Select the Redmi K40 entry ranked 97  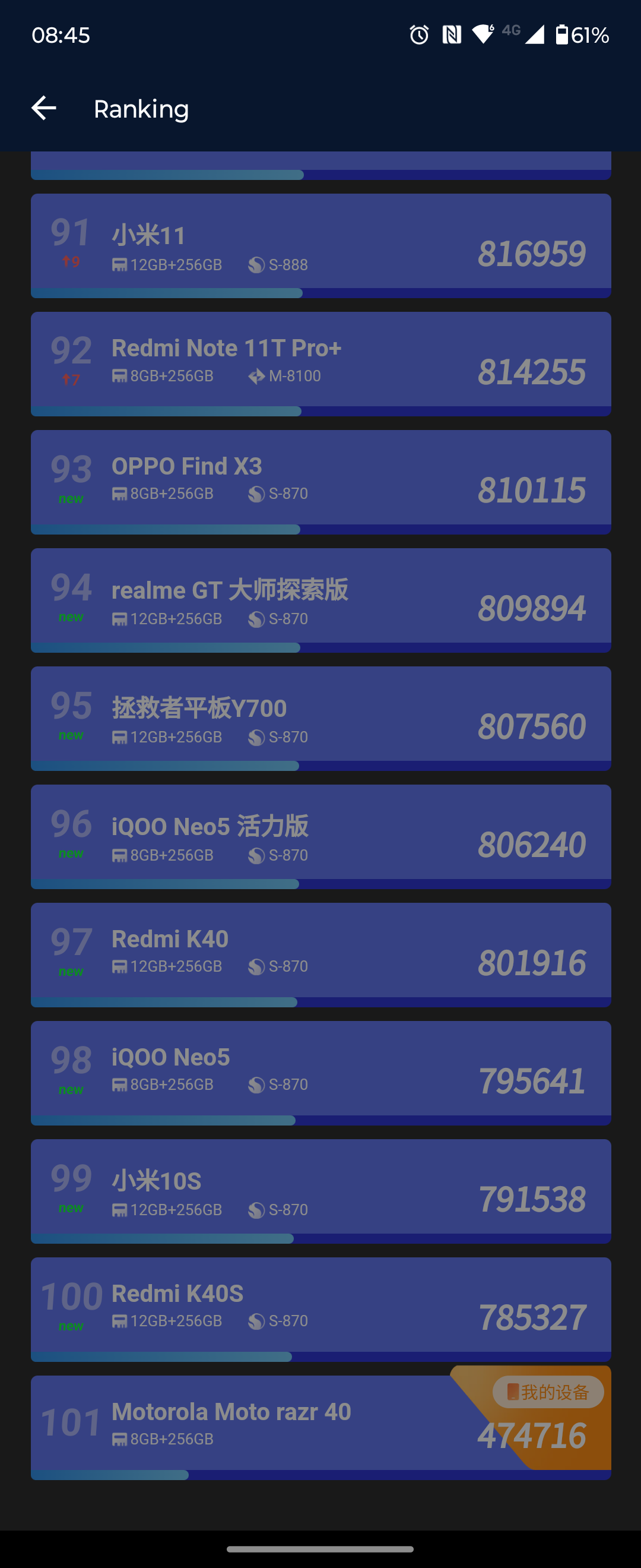pos(320,953)
